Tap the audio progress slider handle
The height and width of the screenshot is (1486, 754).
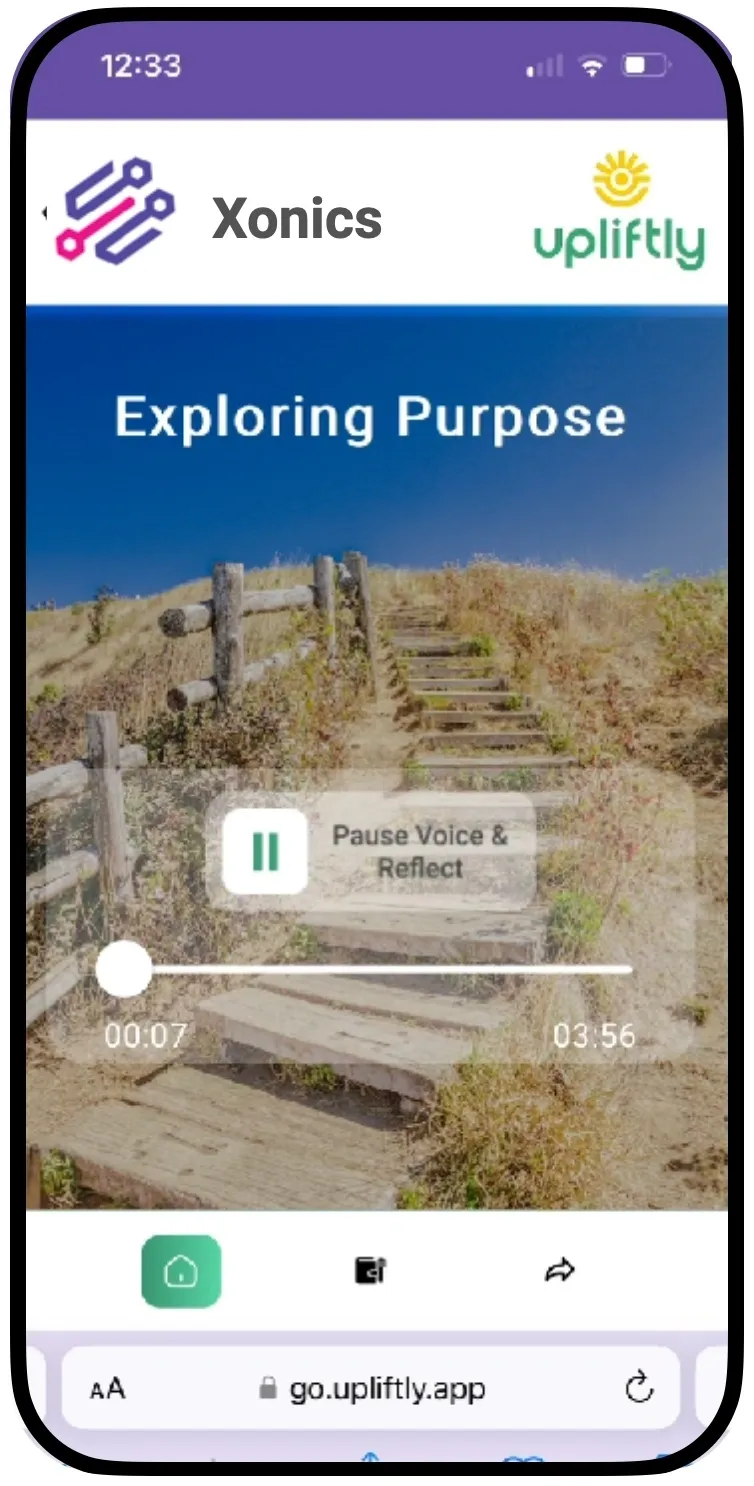124,969
